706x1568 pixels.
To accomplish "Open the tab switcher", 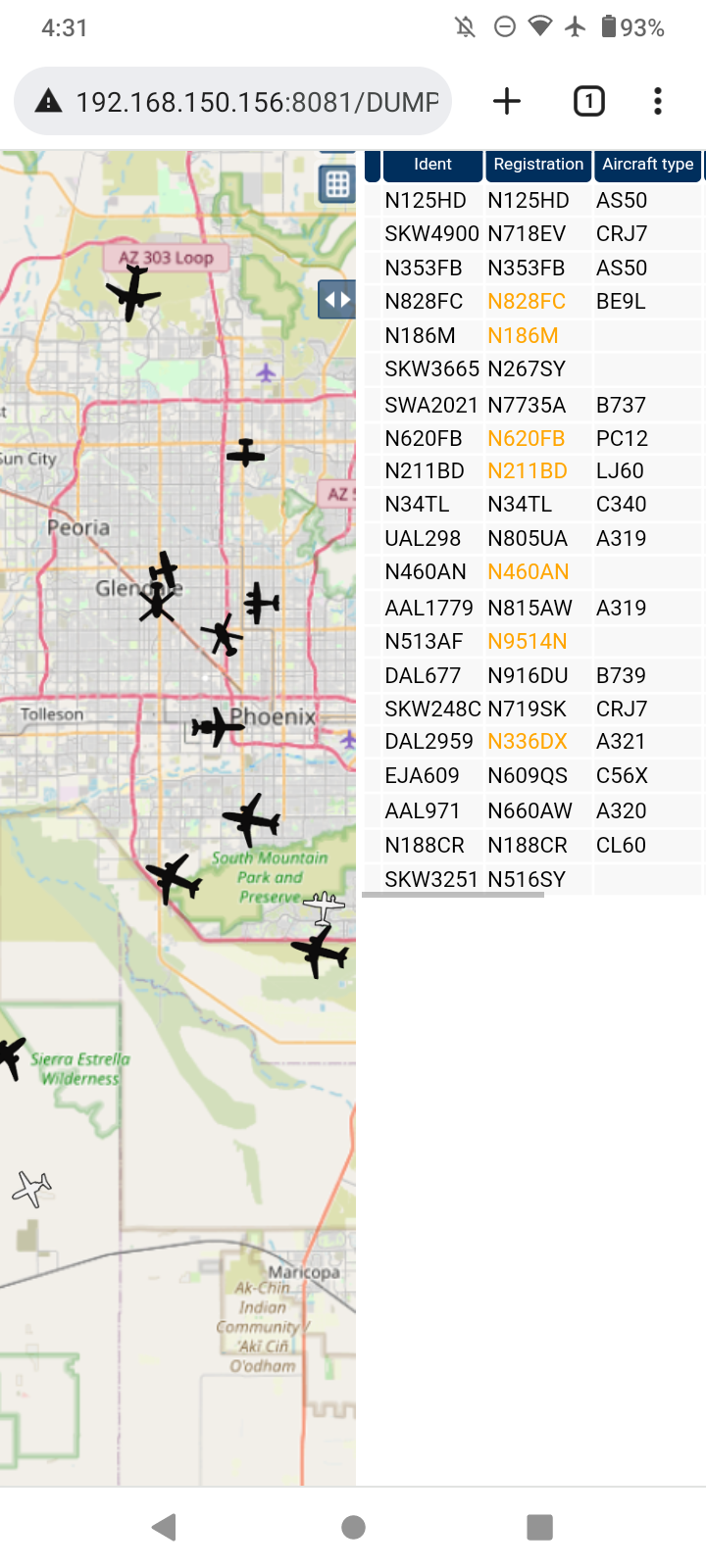I will (588, 101).
